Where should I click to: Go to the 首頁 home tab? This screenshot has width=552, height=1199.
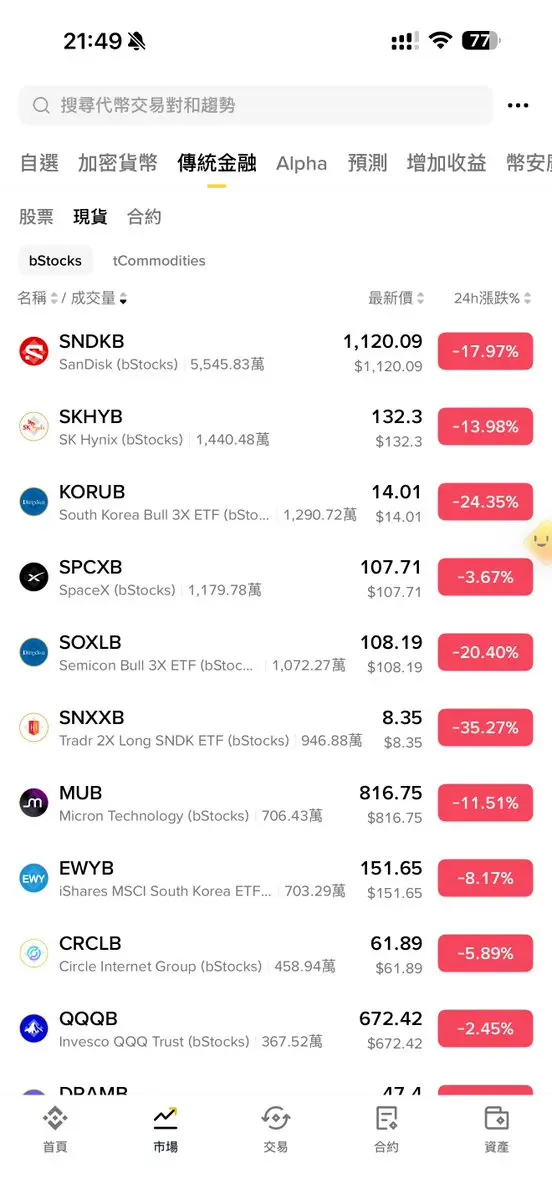tap(55, 1129)
